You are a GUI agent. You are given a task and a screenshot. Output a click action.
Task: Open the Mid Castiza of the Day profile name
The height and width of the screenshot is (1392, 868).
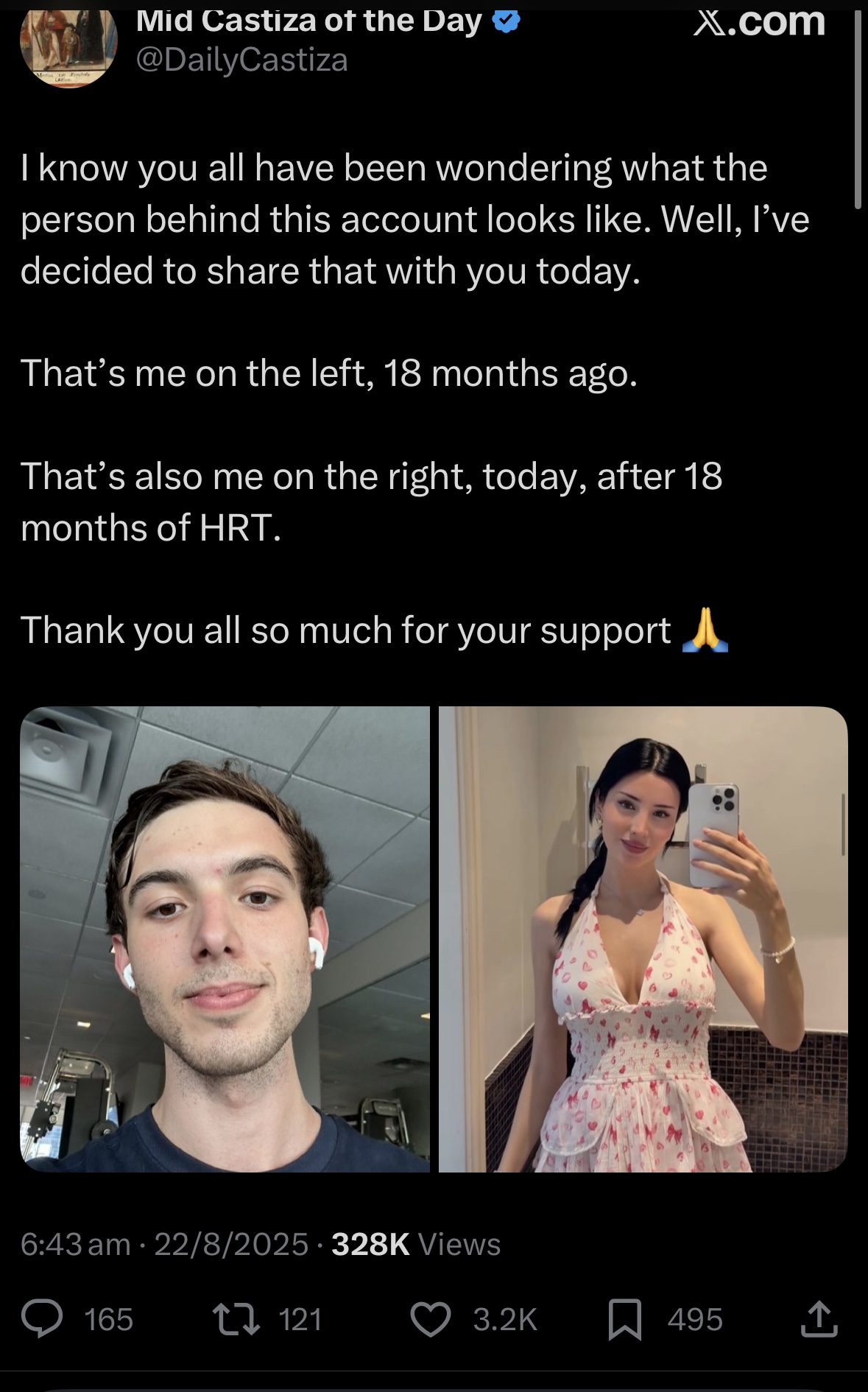309,21
